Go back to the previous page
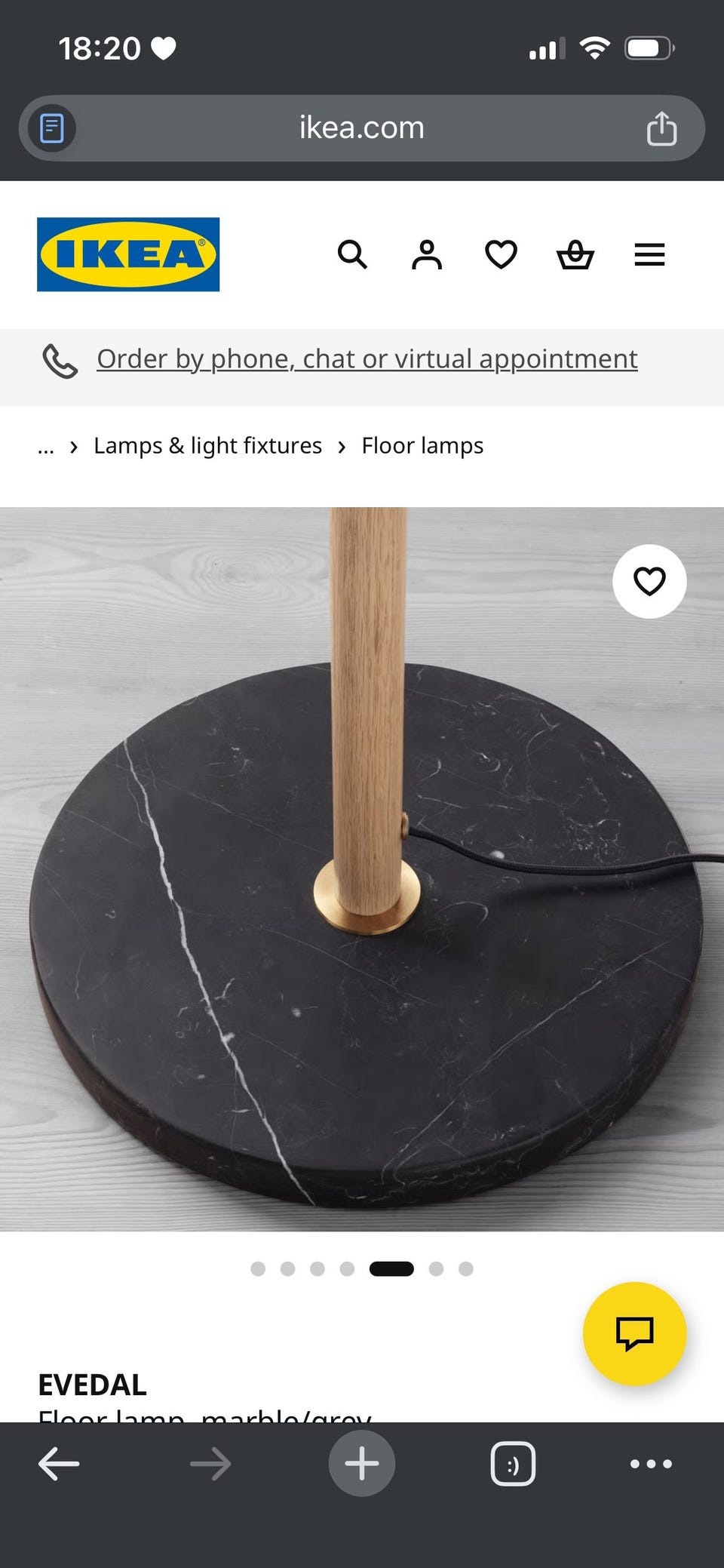Viewport: 724px width, 1568px height. pyautogui.click(x=59, y=1464)
